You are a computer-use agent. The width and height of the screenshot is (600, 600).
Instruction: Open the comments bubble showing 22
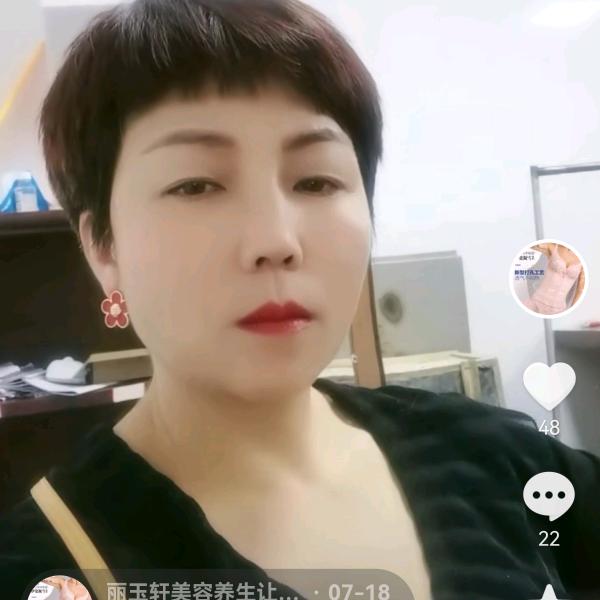pos(549,496)
